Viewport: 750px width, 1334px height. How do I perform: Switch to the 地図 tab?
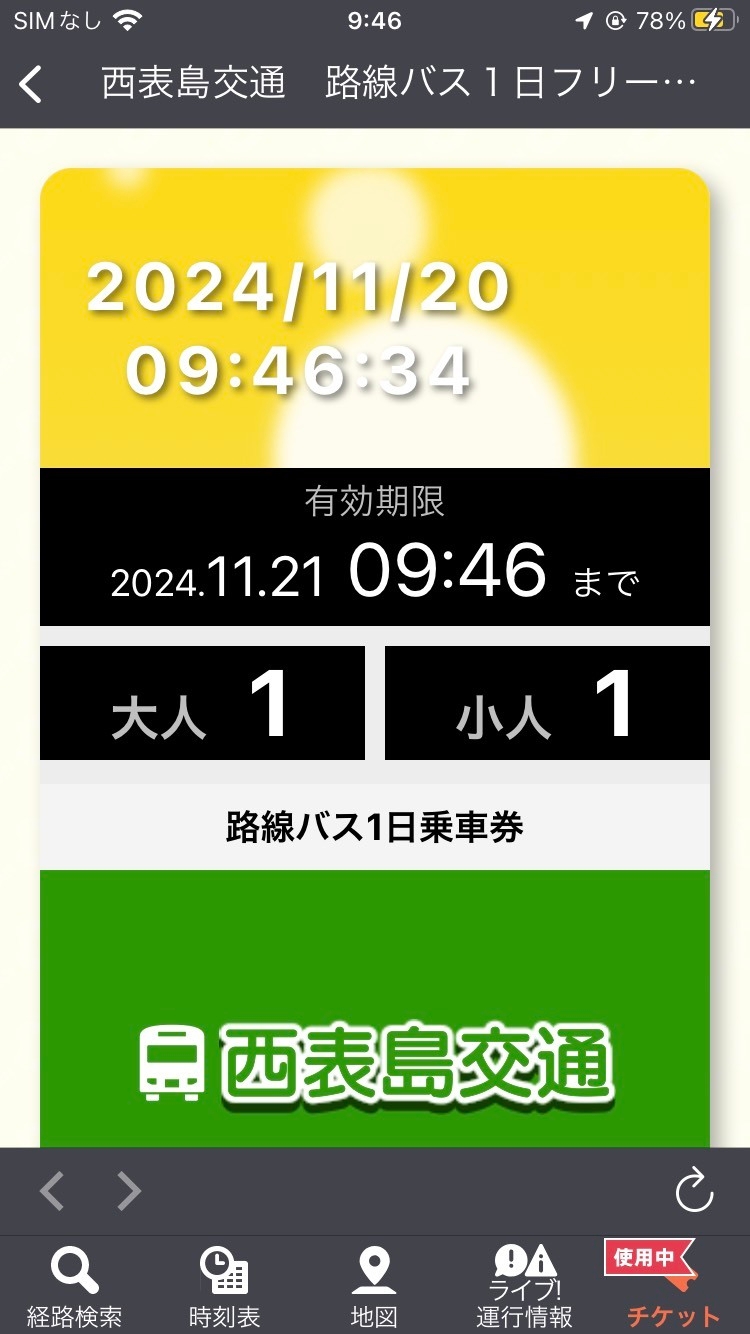pyautogui.click(x=375, y=1286)
